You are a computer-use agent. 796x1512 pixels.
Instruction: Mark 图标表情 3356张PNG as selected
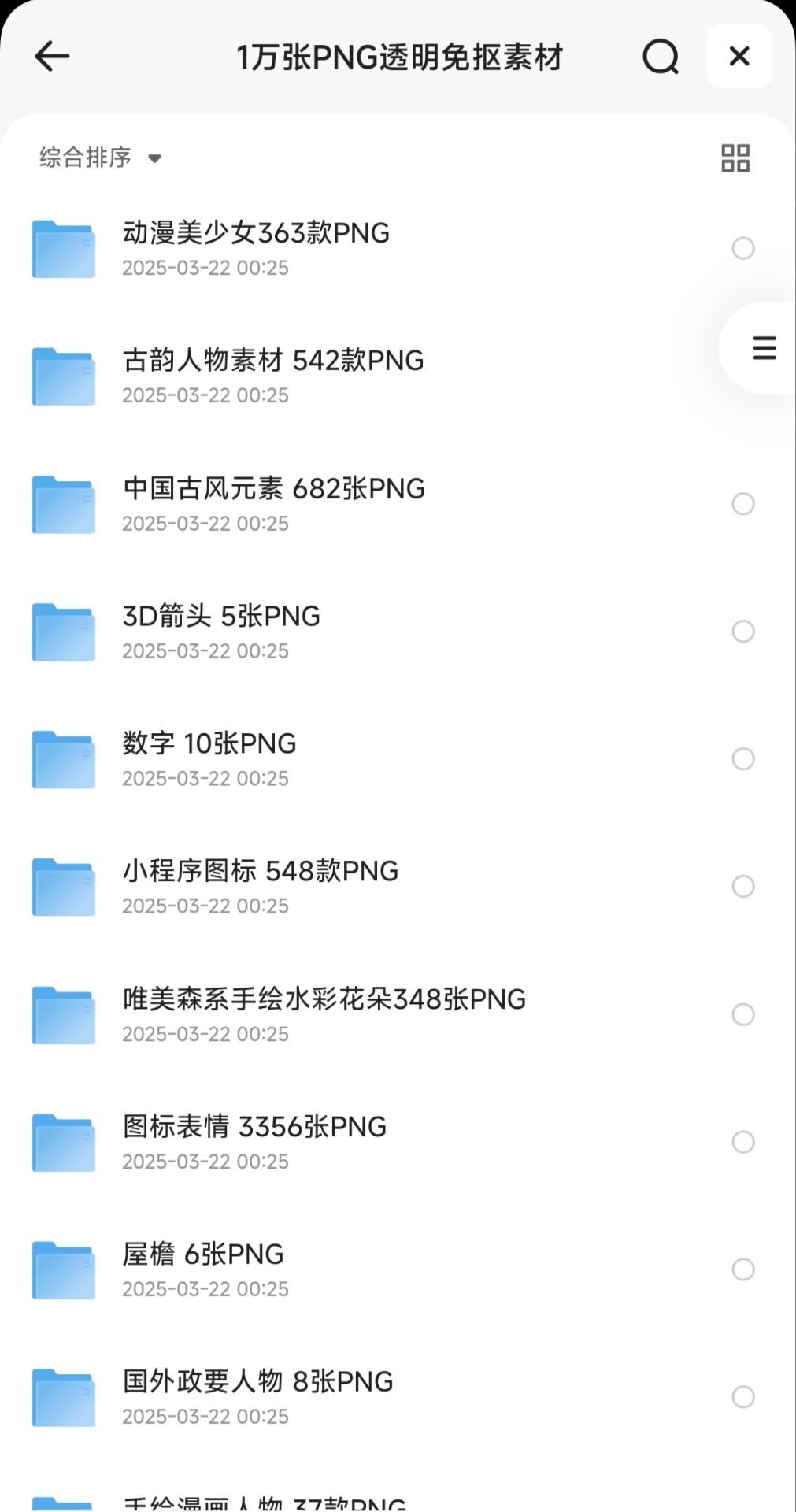pos(742,1142)
